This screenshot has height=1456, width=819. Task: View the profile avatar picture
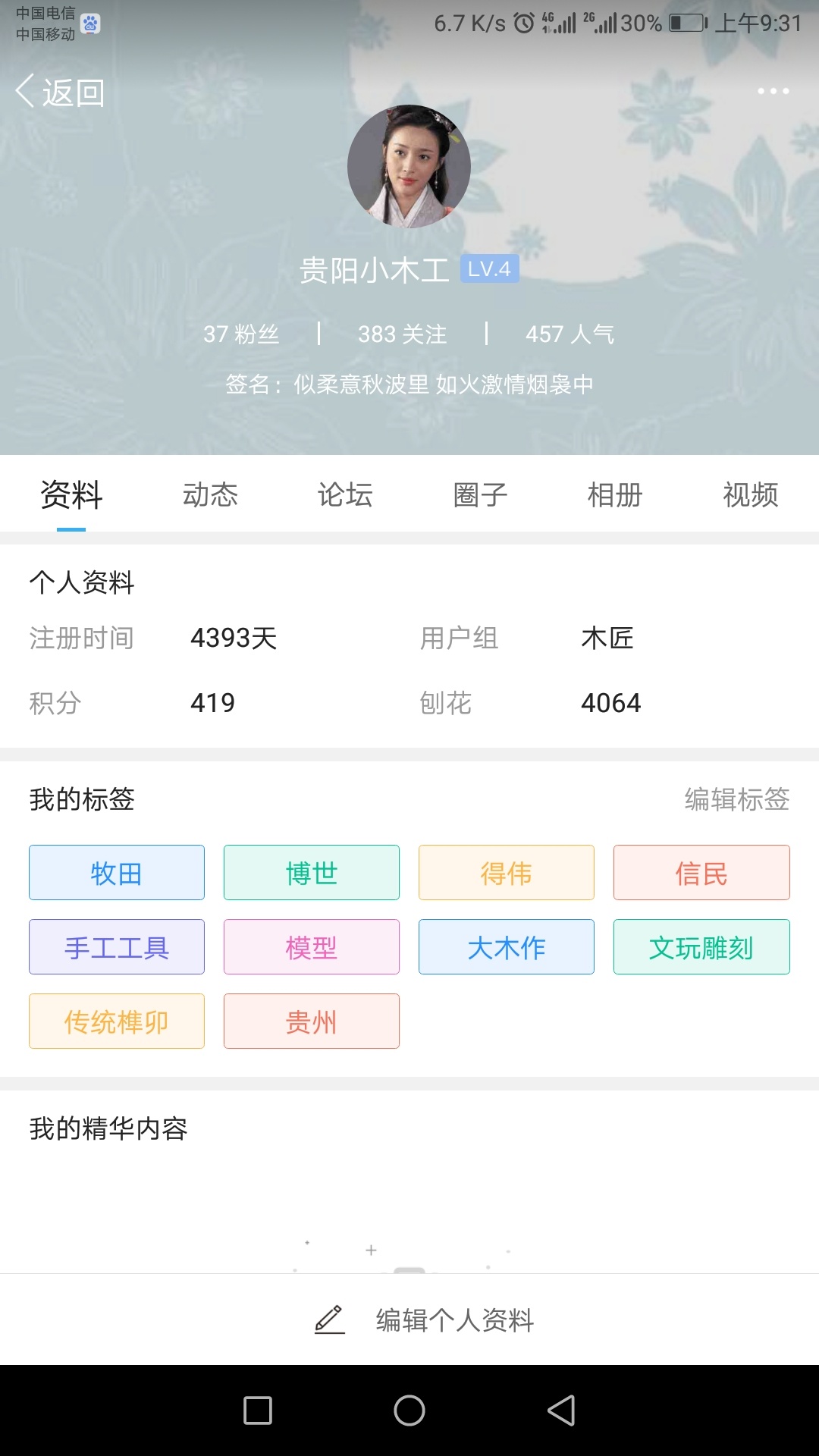point(409,167)
